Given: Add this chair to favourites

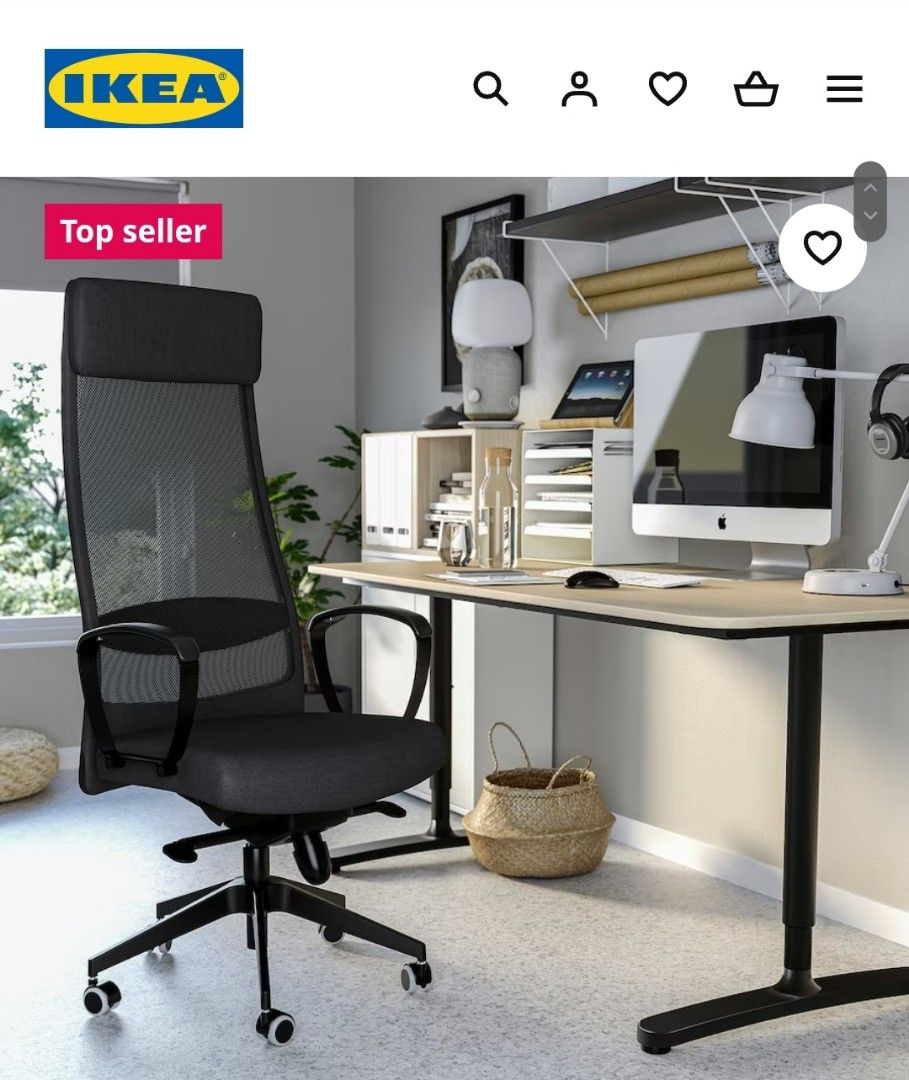Looking at the screenshot, I should pos(822,247).
